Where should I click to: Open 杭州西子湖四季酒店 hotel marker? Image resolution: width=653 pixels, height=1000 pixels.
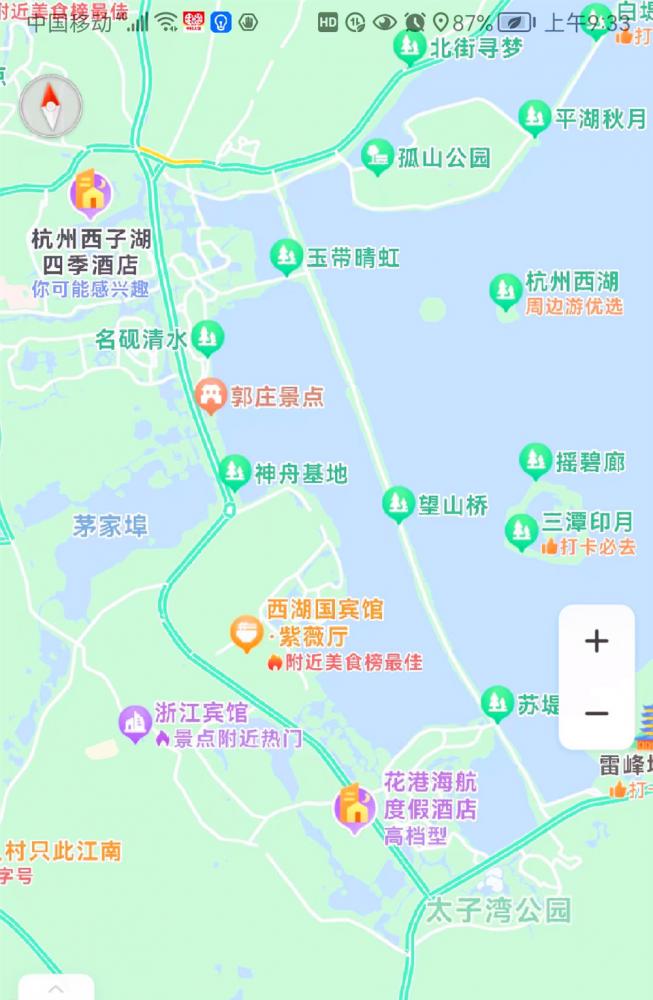90,194
